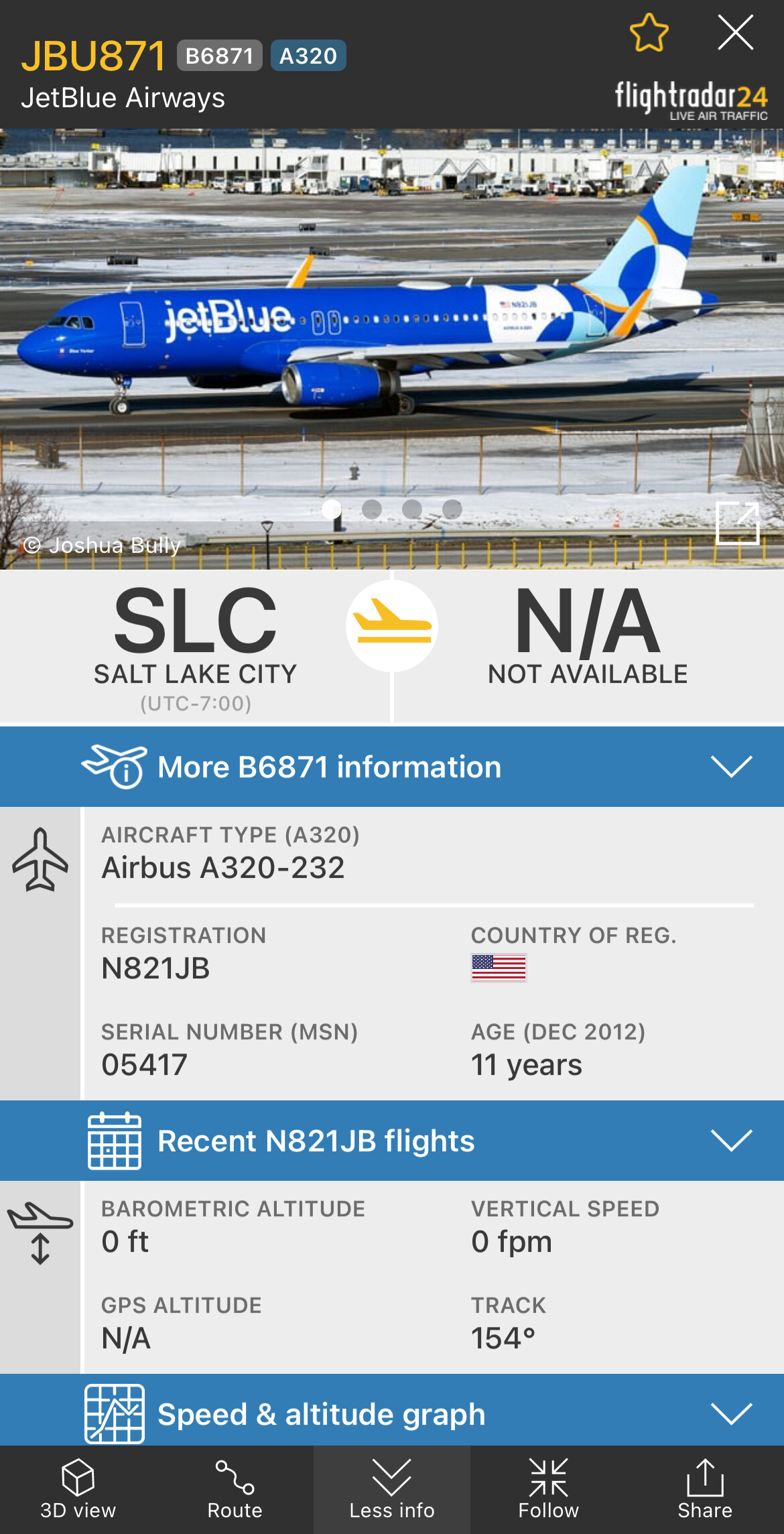
Task: Expand the aircraft photo to full screen
Action: point(737,523)
